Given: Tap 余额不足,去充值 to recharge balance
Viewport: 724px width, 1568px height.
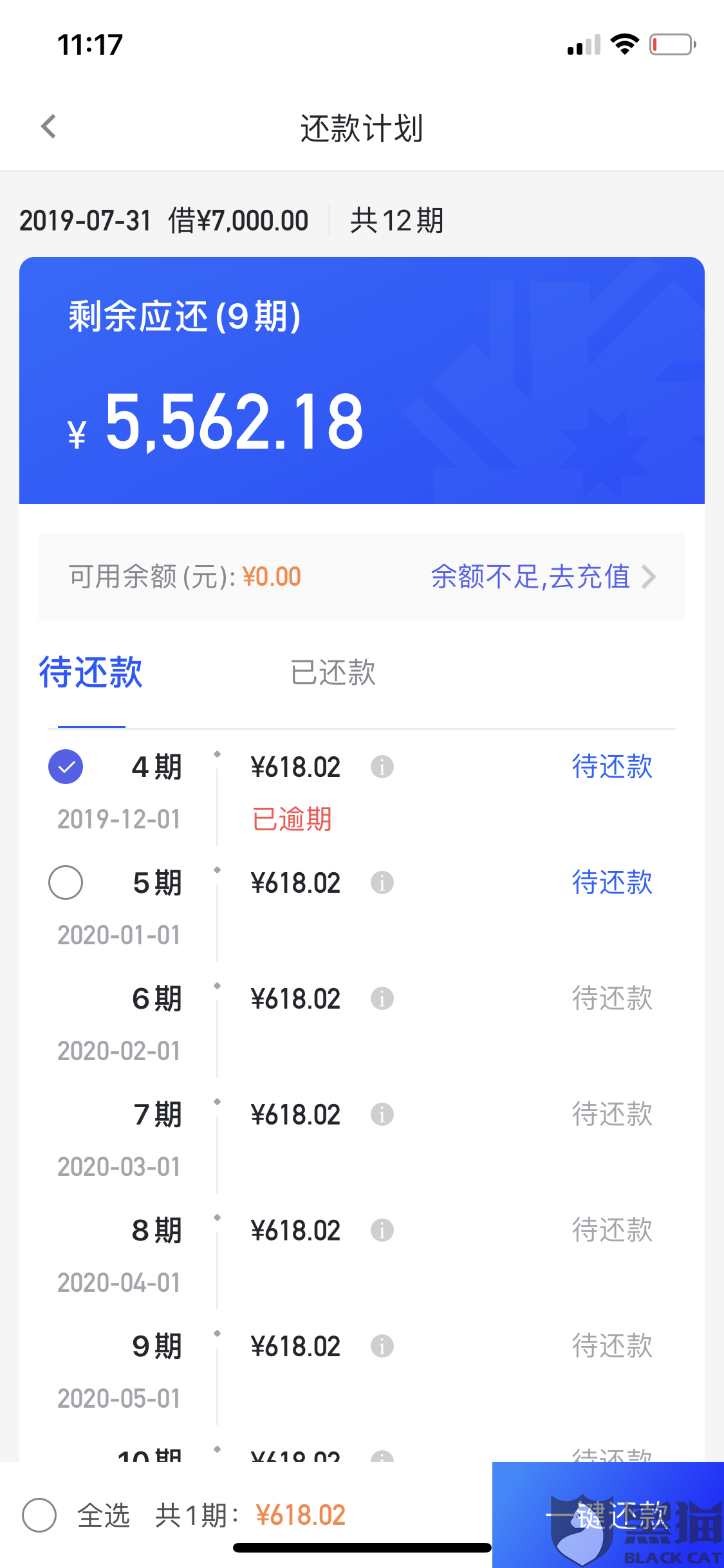Looking at the screenshot, I should (x=543, y=577).
